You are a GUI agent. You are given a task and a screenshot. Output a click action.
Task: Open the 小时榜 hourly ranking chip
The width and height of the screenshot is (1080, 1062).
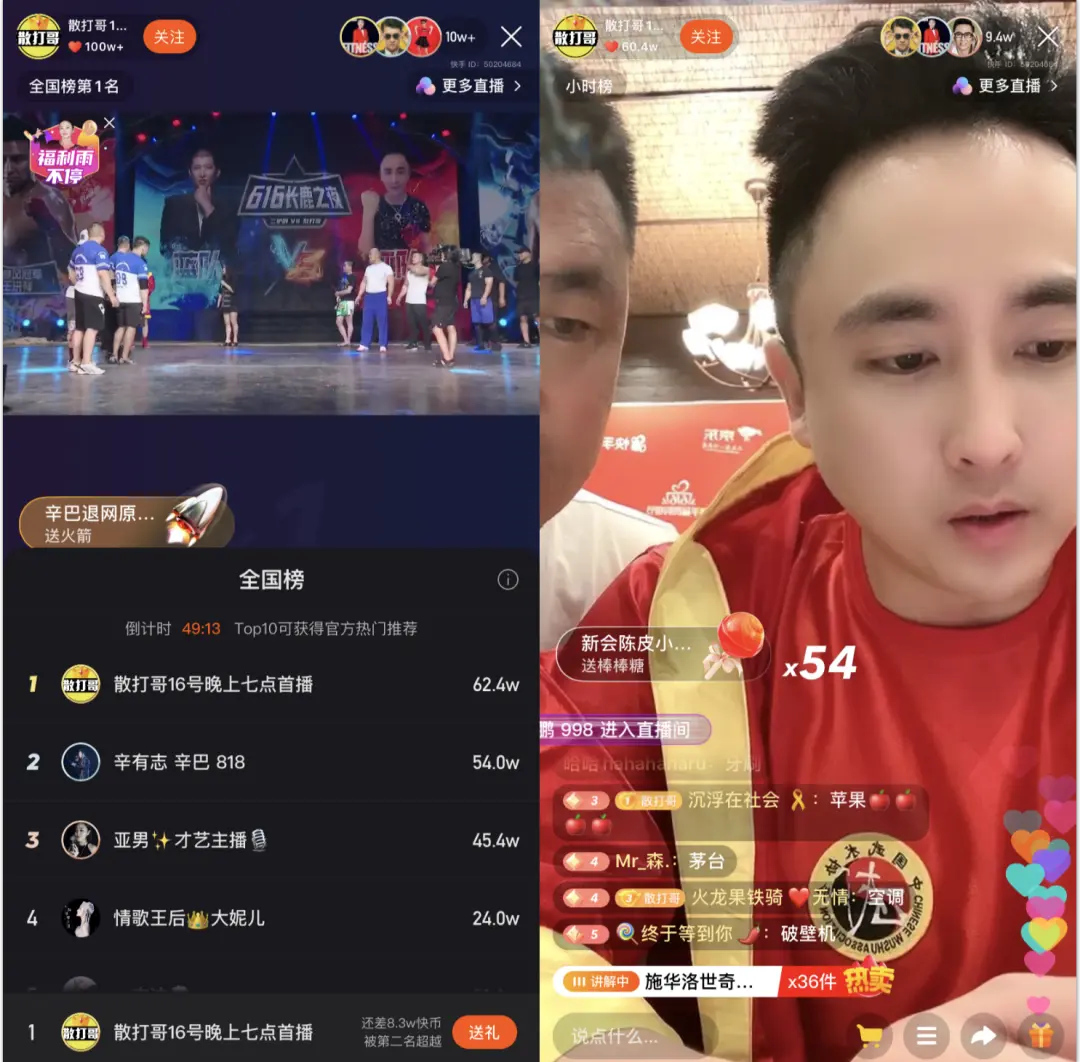pos(588,86)
